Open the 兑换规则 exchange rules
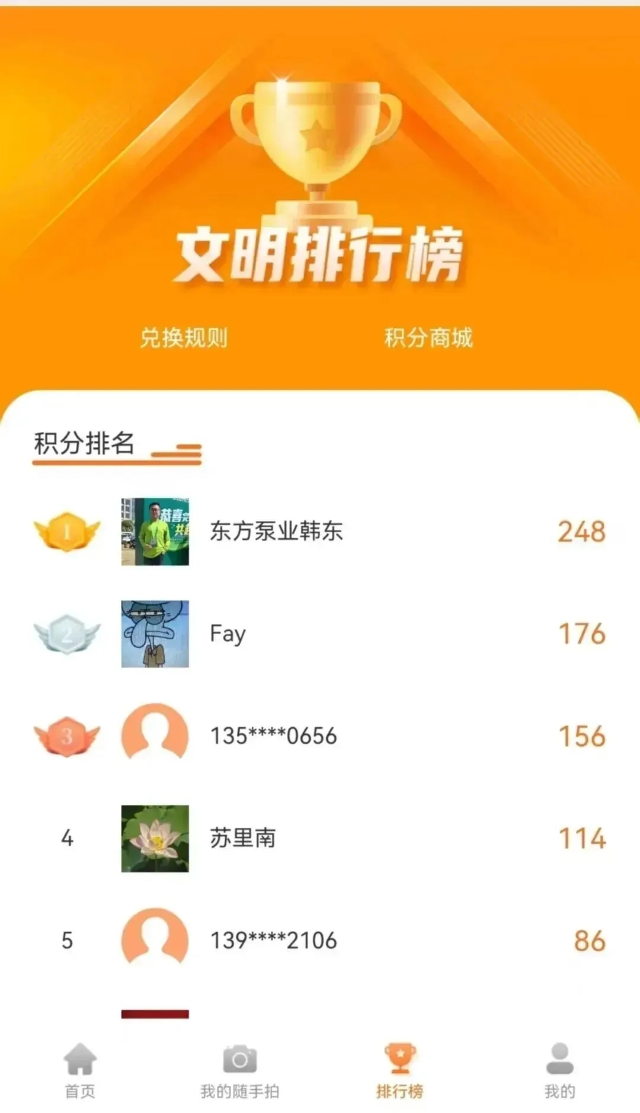640x1113 pixels. (x=183, y=338)
